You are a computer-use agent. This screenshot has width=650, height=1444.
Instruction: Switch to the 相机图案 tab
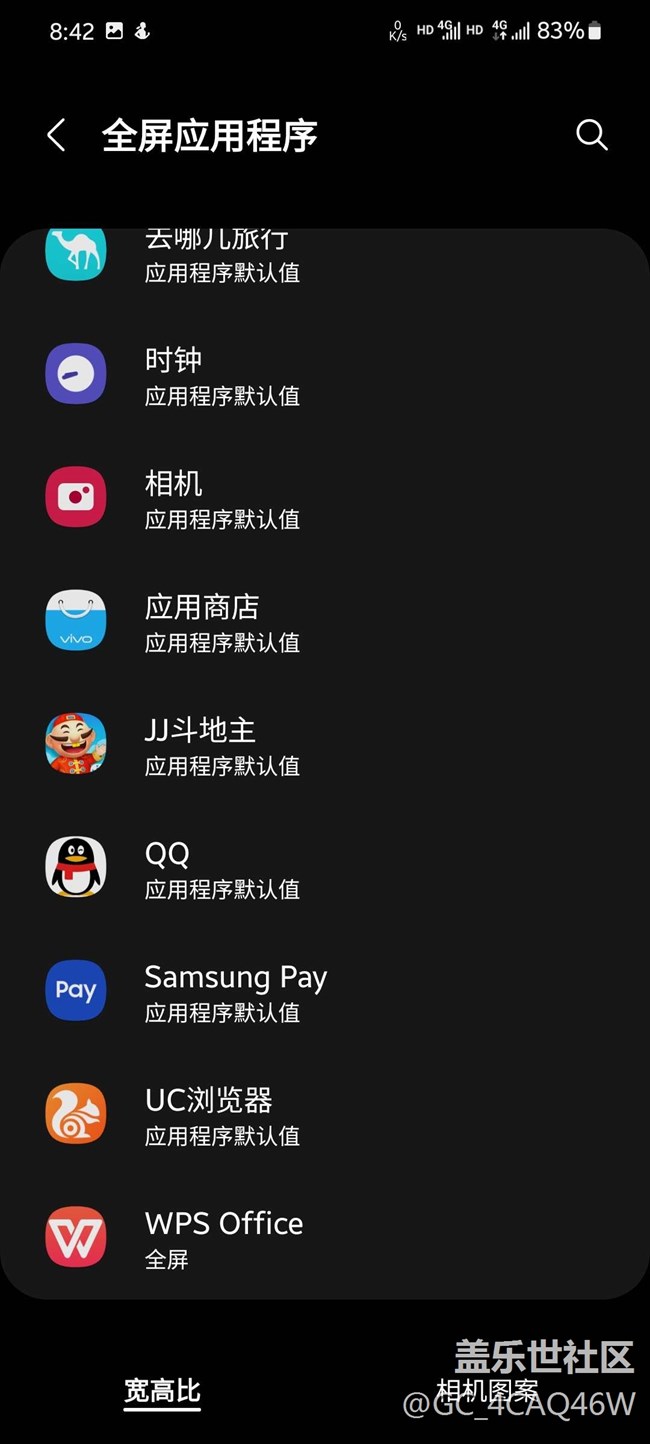(x=487, y=1390)
